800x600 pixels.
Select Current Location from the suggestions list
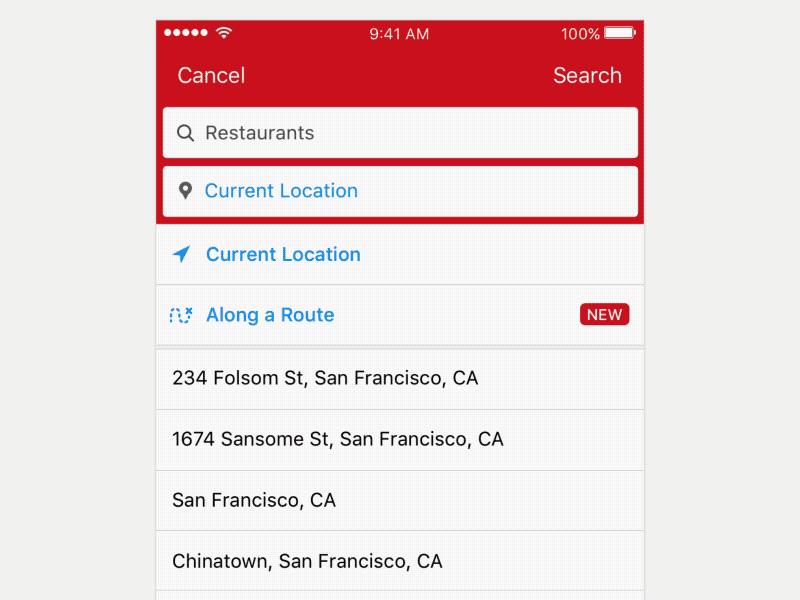point(283,255)
